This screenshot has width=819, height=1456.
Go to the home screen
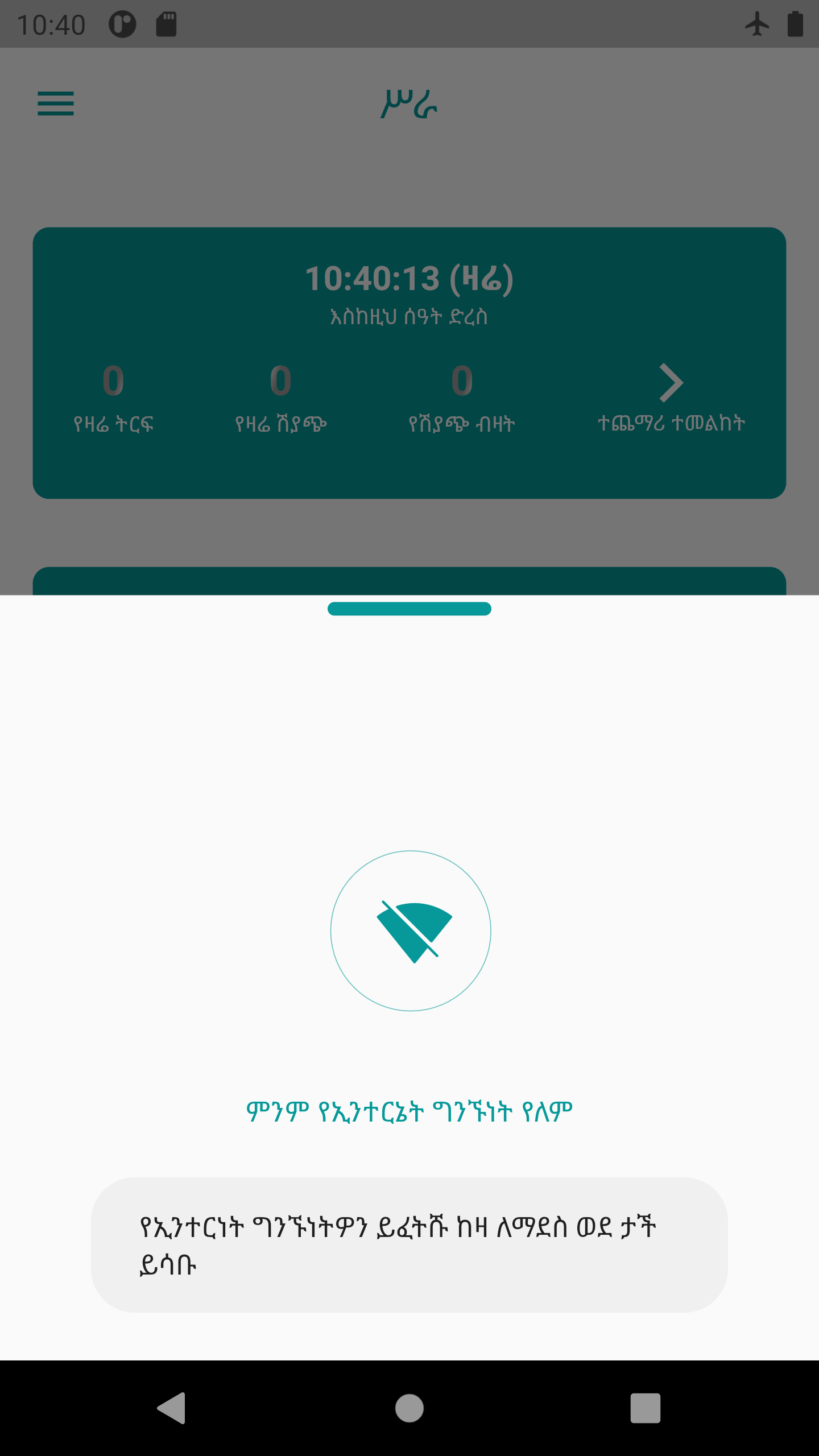tap(409, 1408)
